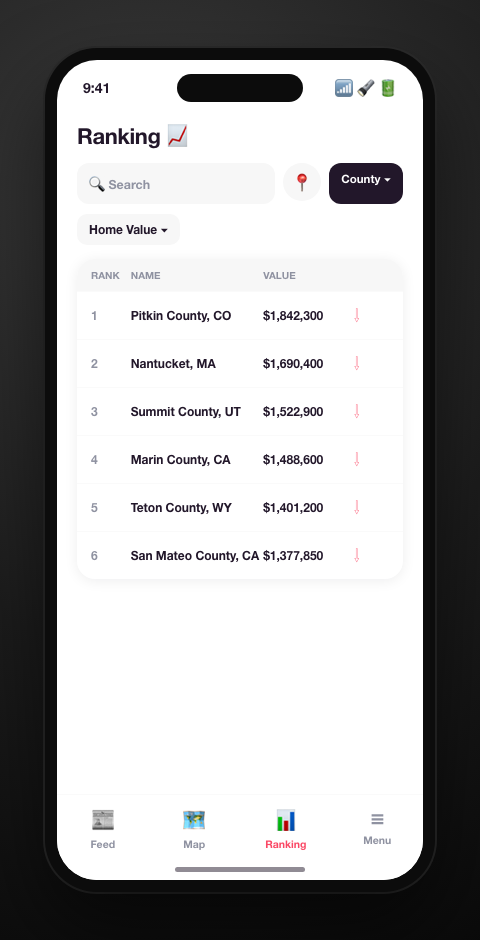480x940 pixels.
Task: Open Pitkin County, CO row
Action: click(240, 316)
